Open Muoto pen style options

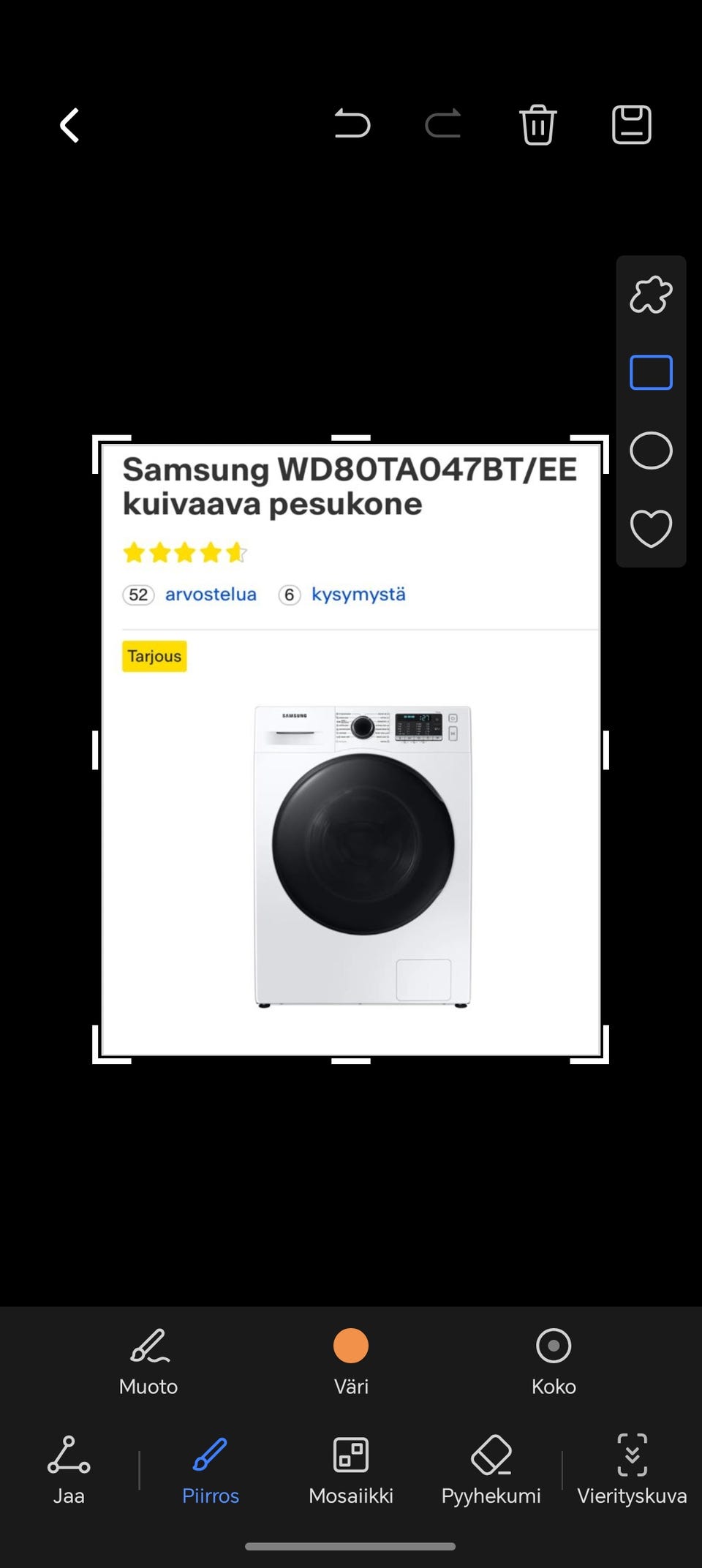click(x=148, y=1362)
